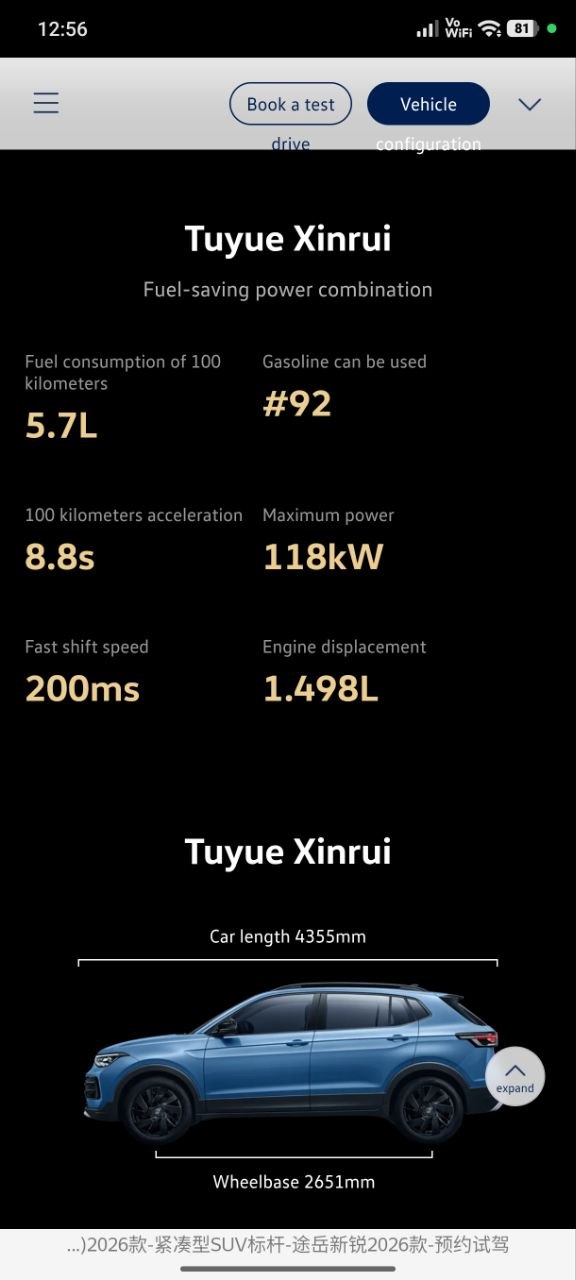Tap Book a test drive button
This screenshot has height=1280, width=576.
291,104
